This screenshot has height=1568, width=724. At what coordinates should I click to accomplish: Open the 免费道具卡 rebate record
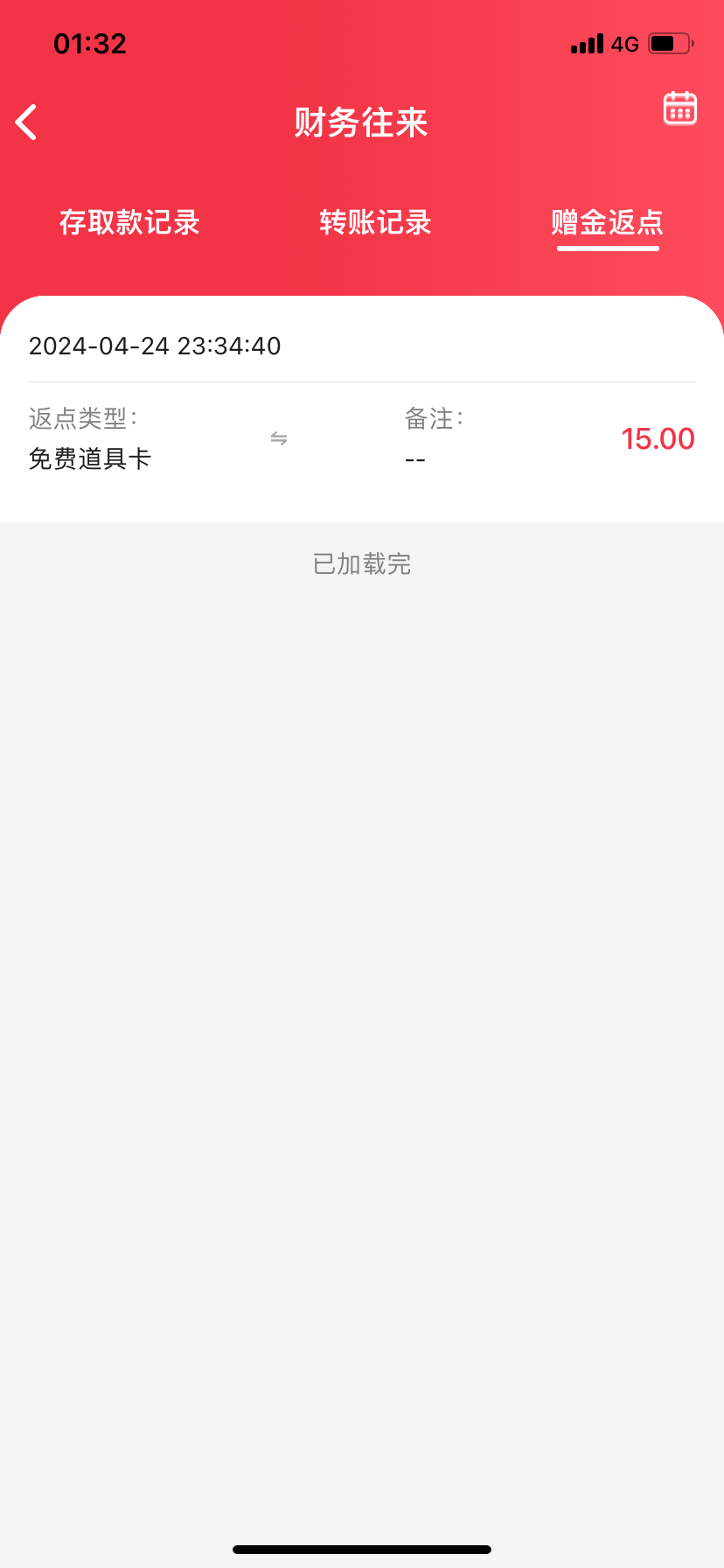(362, 437)
